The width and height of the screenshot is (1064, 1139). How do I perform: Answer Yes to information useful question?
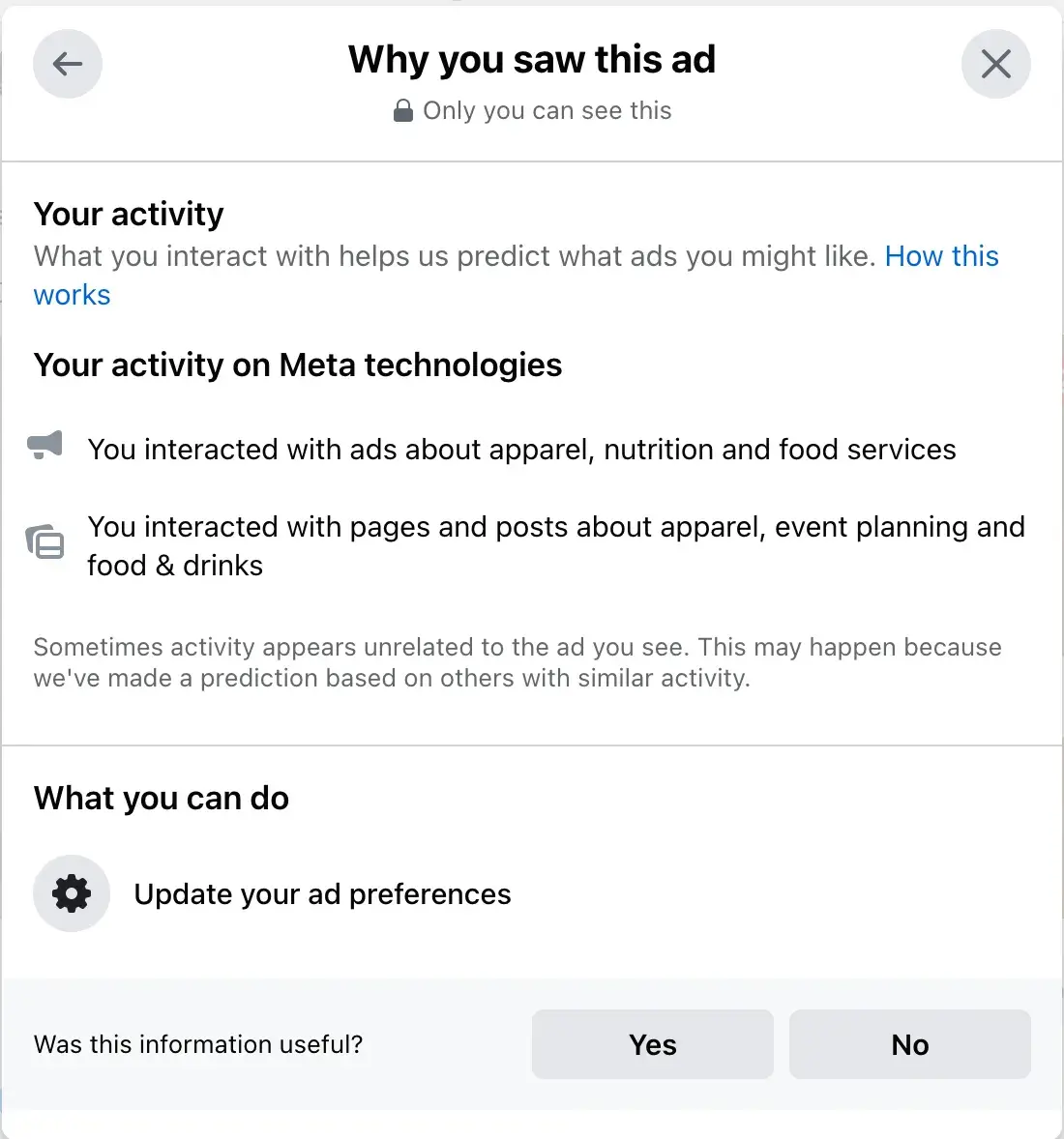point(652,1044)
